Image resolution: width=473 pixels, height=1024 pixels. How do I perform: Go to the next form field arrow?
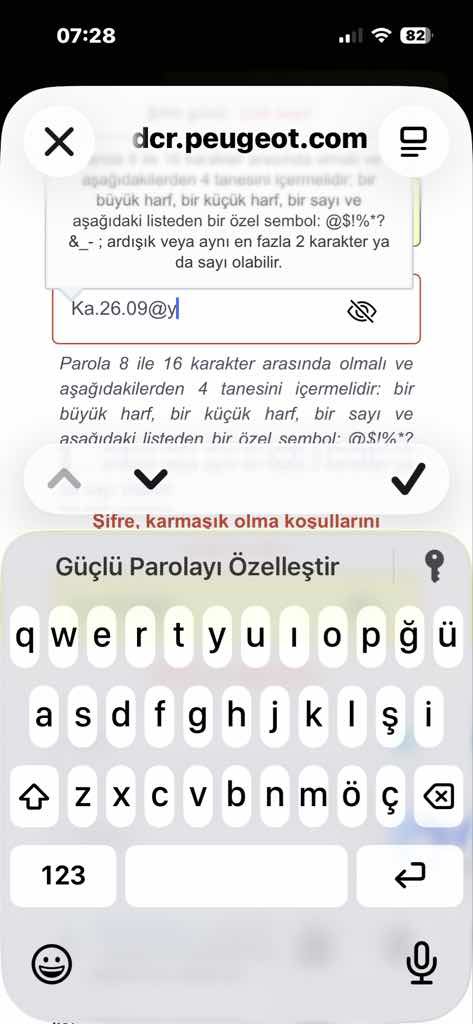click(x=150, y=481)
